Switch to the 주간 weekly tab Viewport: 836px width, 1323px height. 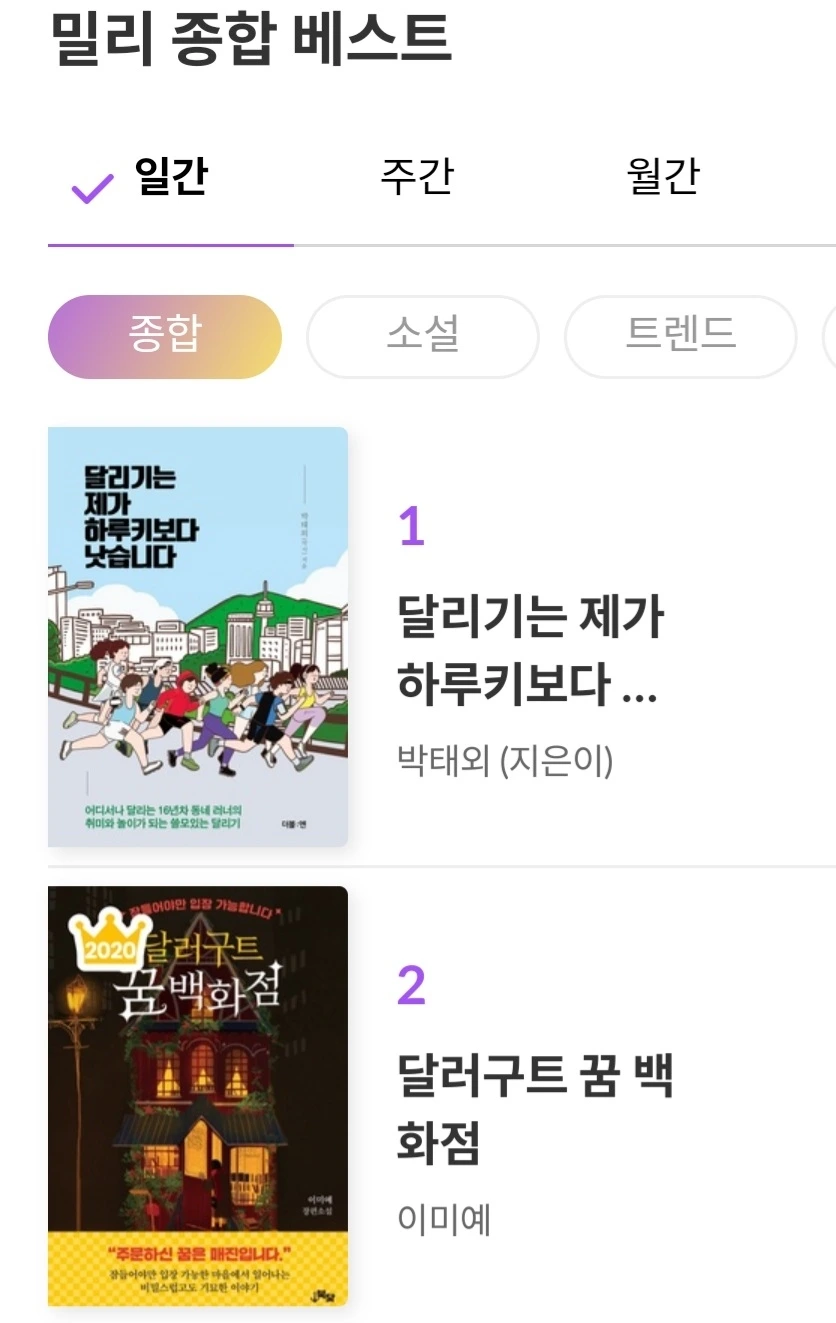tap(417, 177)
